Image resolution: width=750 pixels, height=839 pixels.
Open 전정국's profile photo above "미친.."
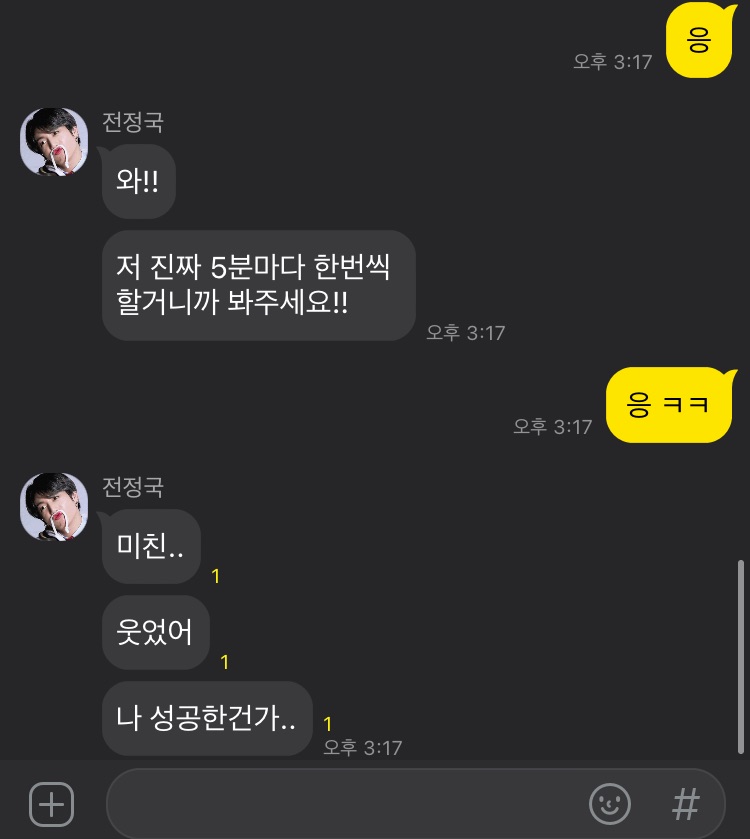(54, 506)
